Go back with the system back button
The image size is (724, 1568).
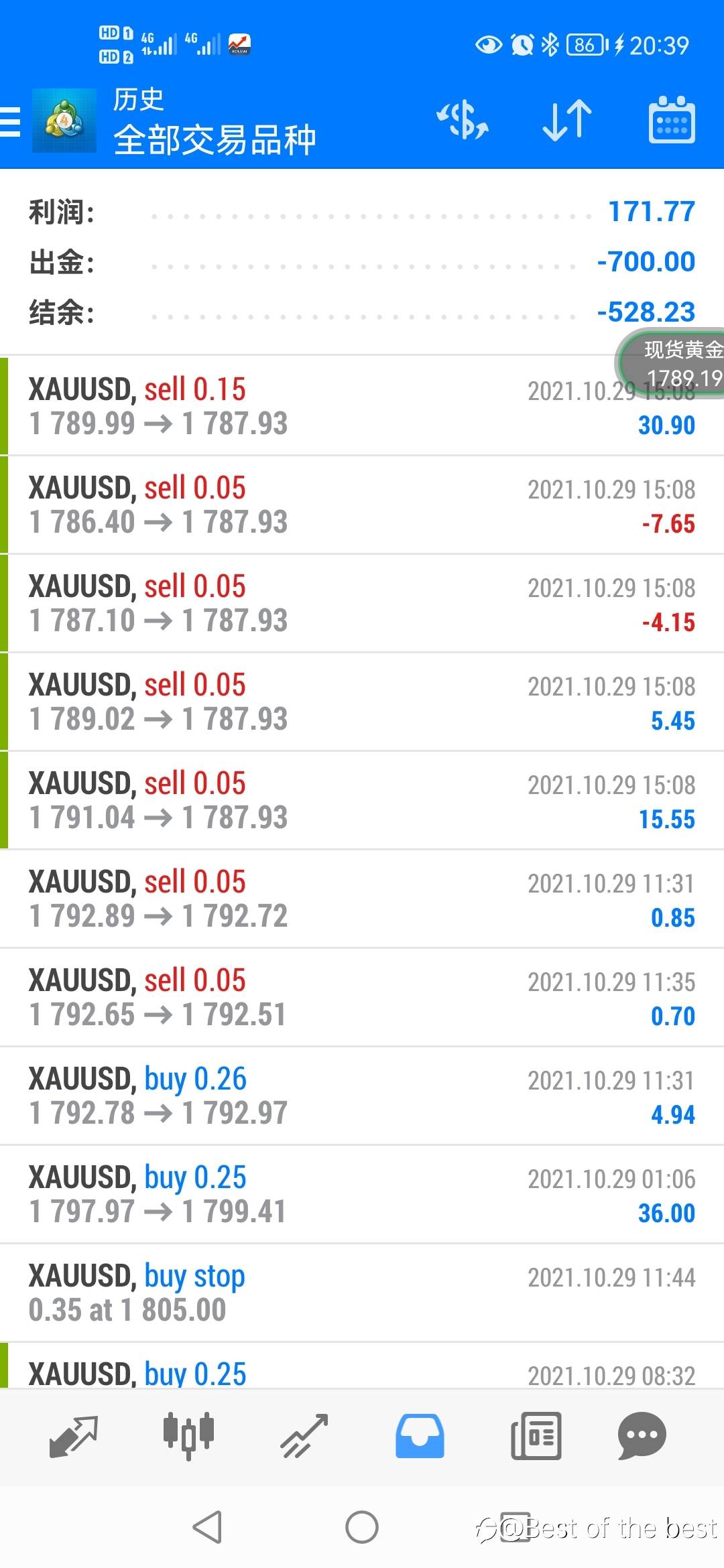(x=207, y=1527)
